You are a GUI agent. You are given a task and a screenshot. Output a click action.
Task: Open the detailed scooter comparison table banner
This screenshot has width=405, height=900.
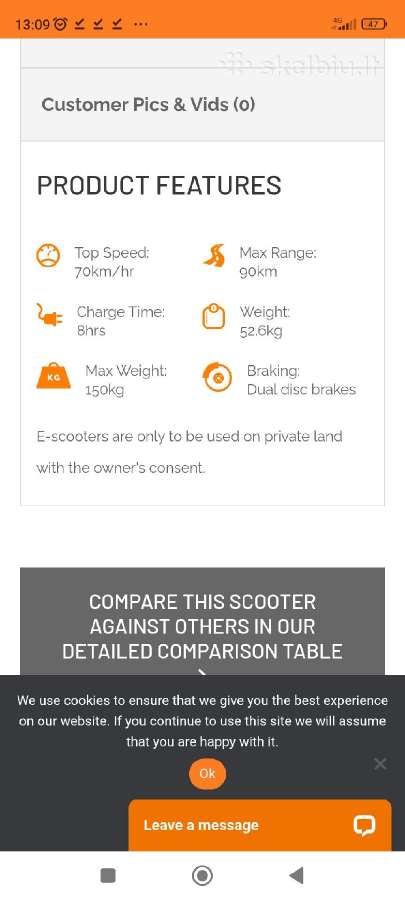[x=202, y=621]
